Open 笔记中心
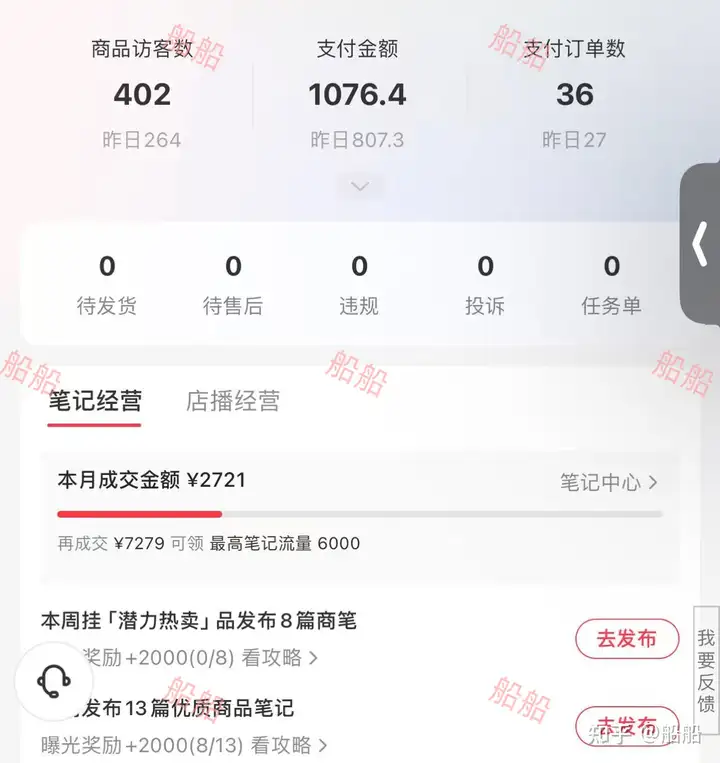This screenshot has height=763, width=720. pos(608,482)
